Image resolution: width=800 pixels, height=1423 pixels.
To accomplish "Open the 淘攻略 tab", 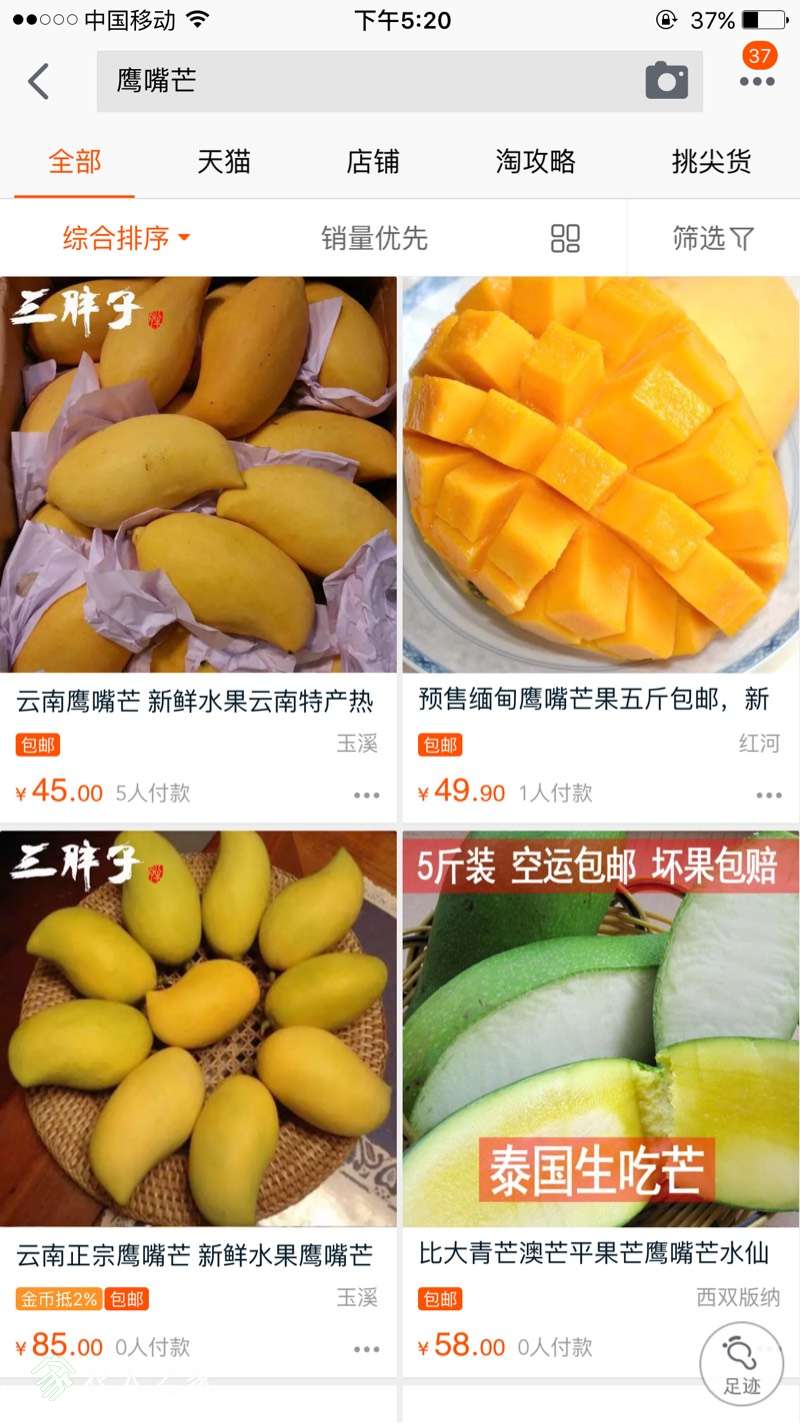I will tap(535, 162).
